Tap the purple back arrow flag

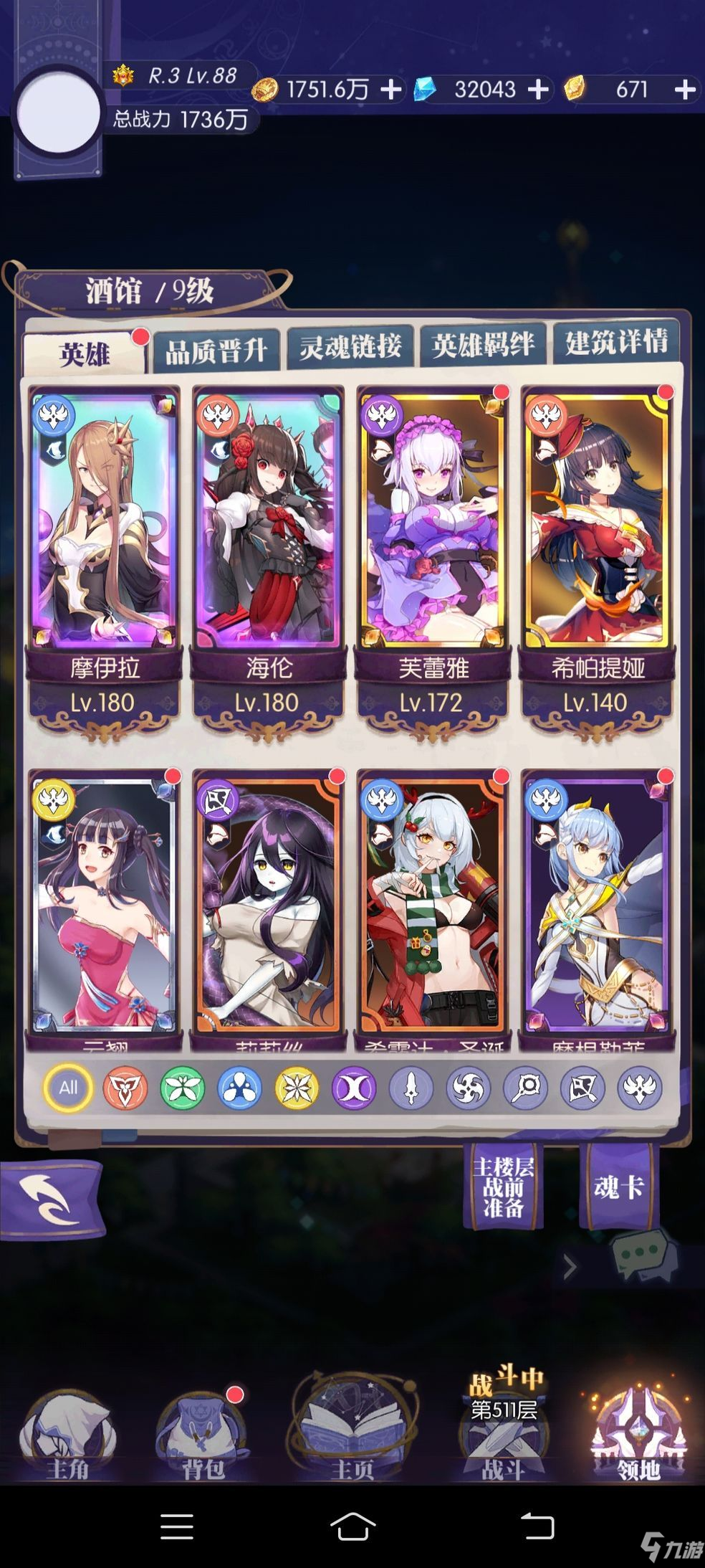click(x=50, y=1201)
